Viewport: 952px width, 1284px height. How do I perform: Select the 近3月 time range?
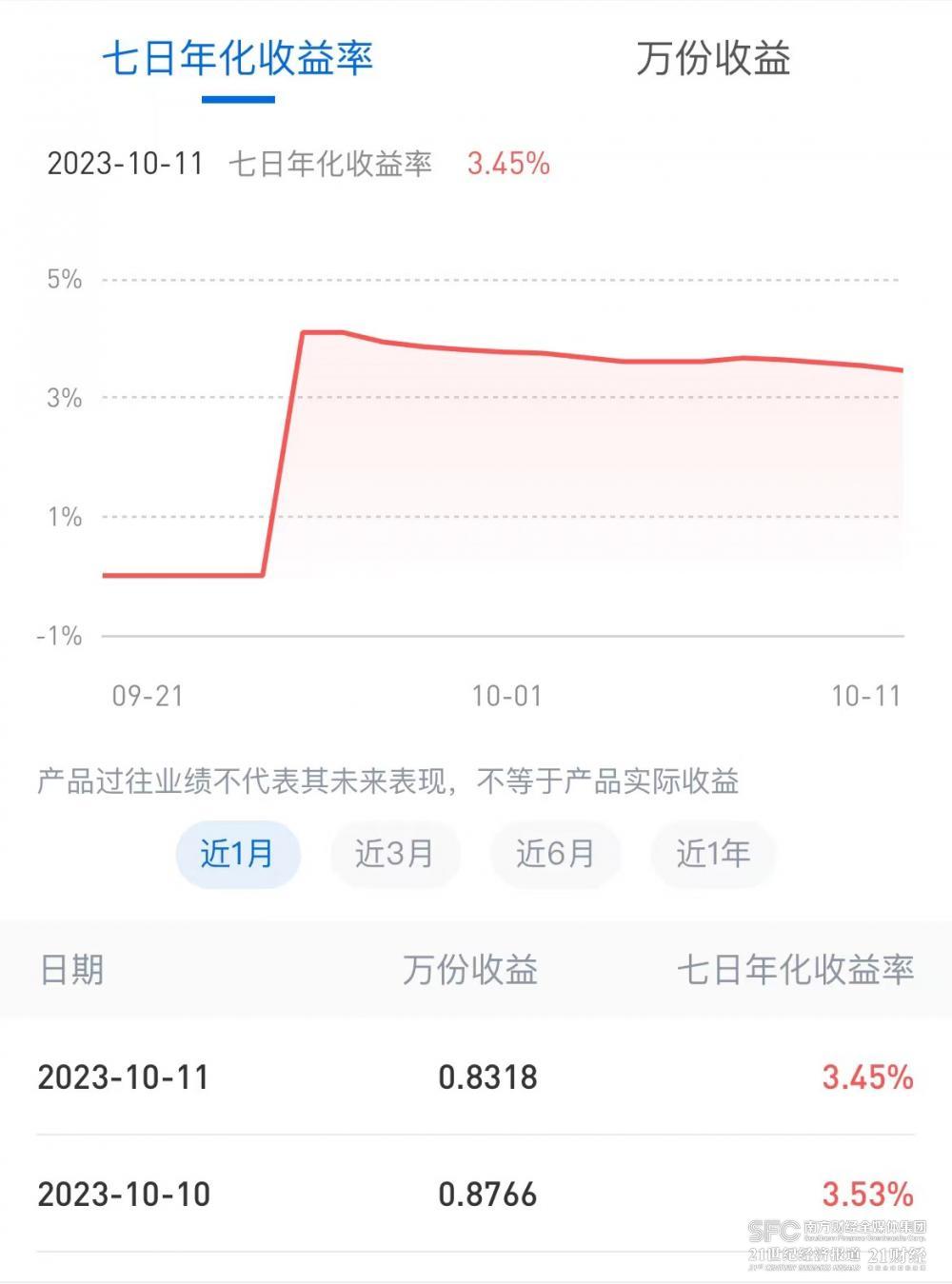pos(396,854)
